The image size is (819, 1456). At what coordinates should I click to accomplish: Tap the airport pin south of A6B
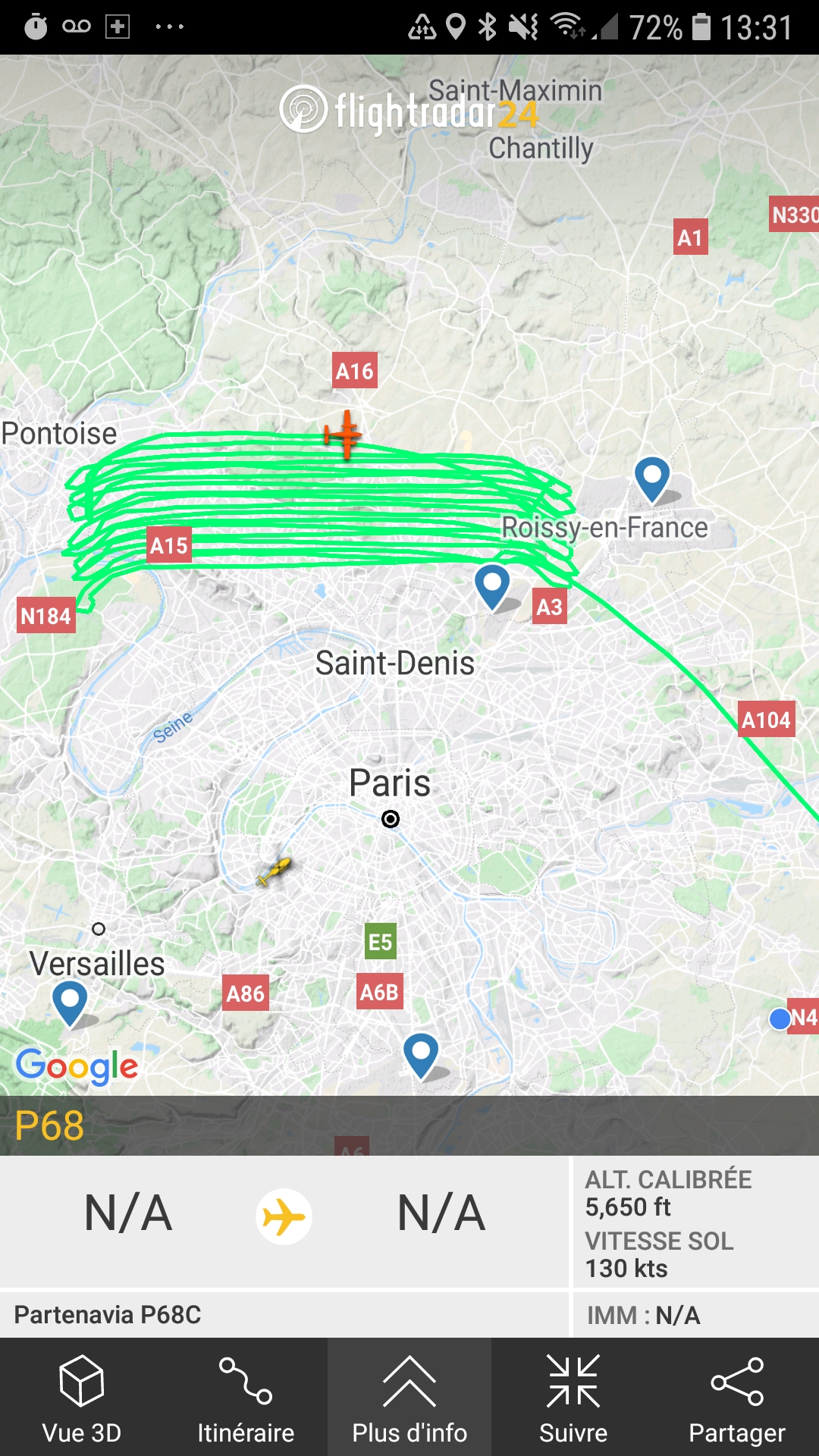(x=421, y=1055)
